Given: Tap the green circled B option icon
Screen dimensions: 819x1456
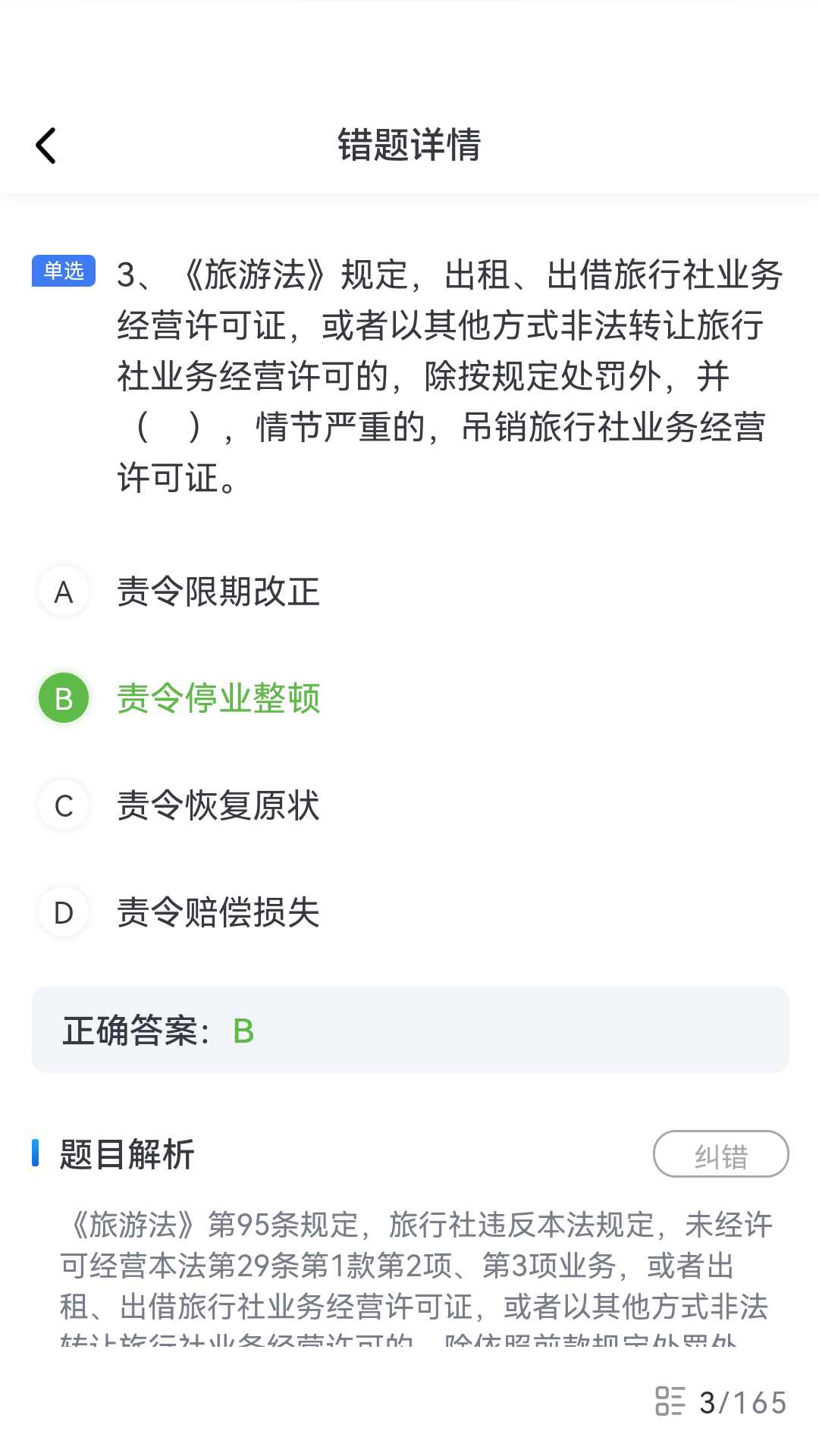Looking at the screenshot, I should [x=63, y=698].
